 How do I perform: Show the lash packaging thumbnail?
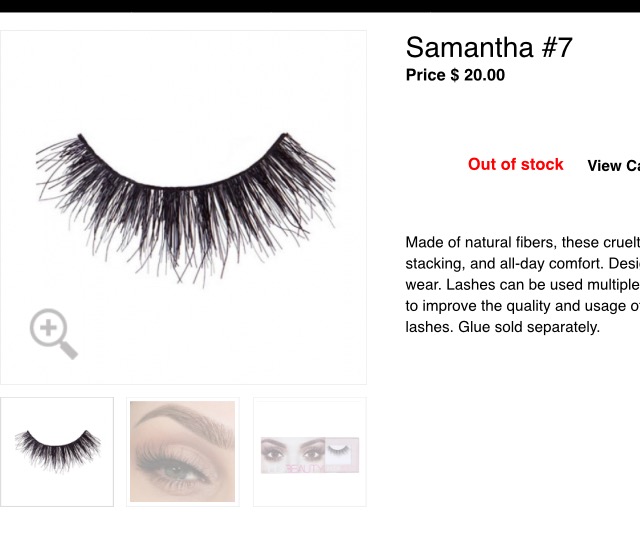(x=309, y=452)
